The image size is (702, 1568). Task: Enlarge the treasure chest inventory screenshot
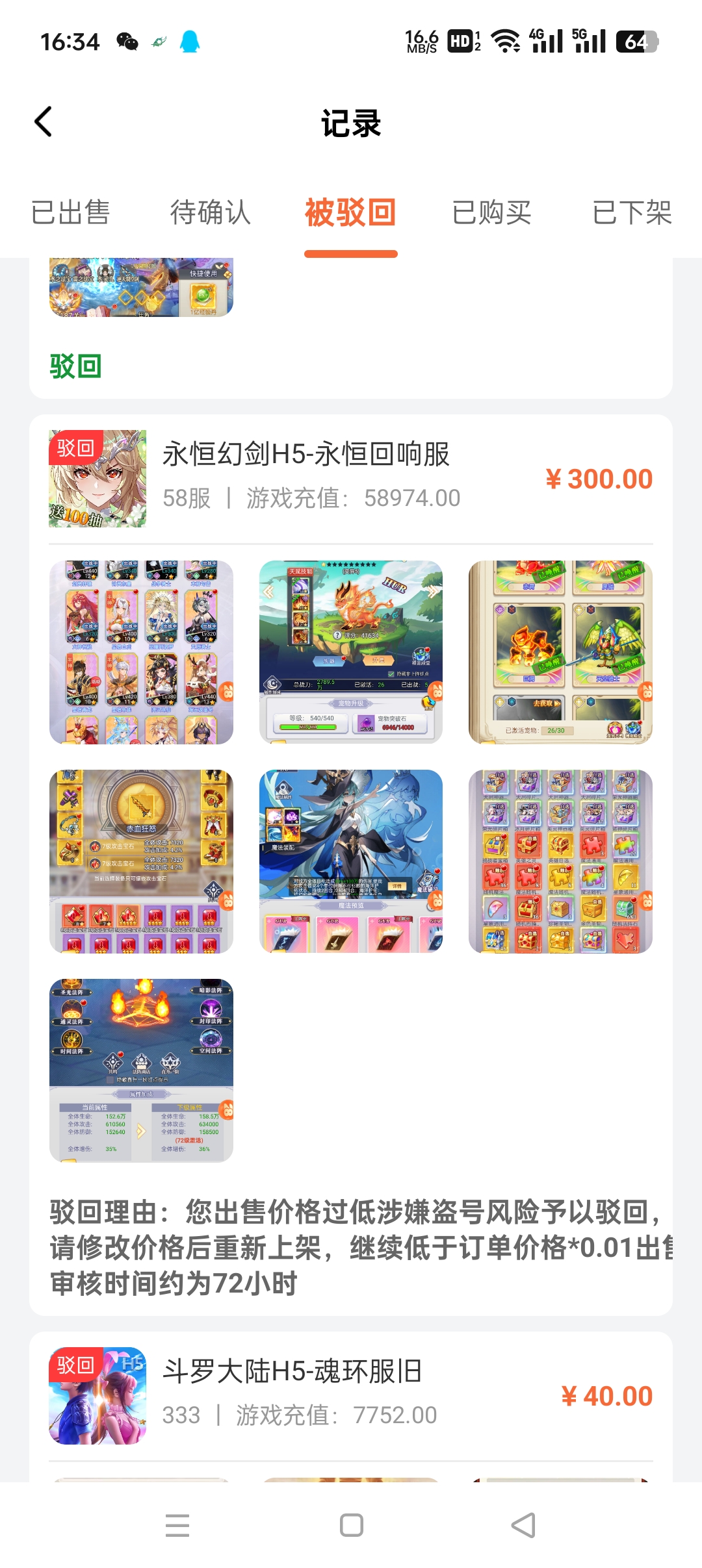point(560,861)
